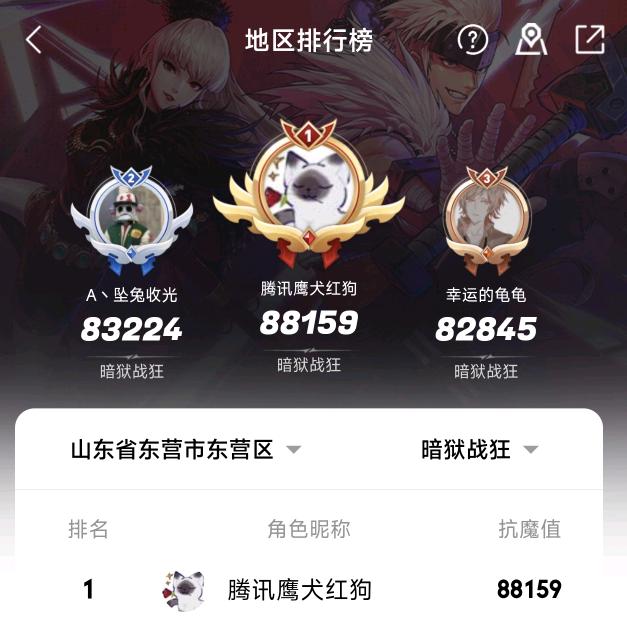
Task: View second place avatar A丶坠兔收光
Action: (x=131, y=217)
